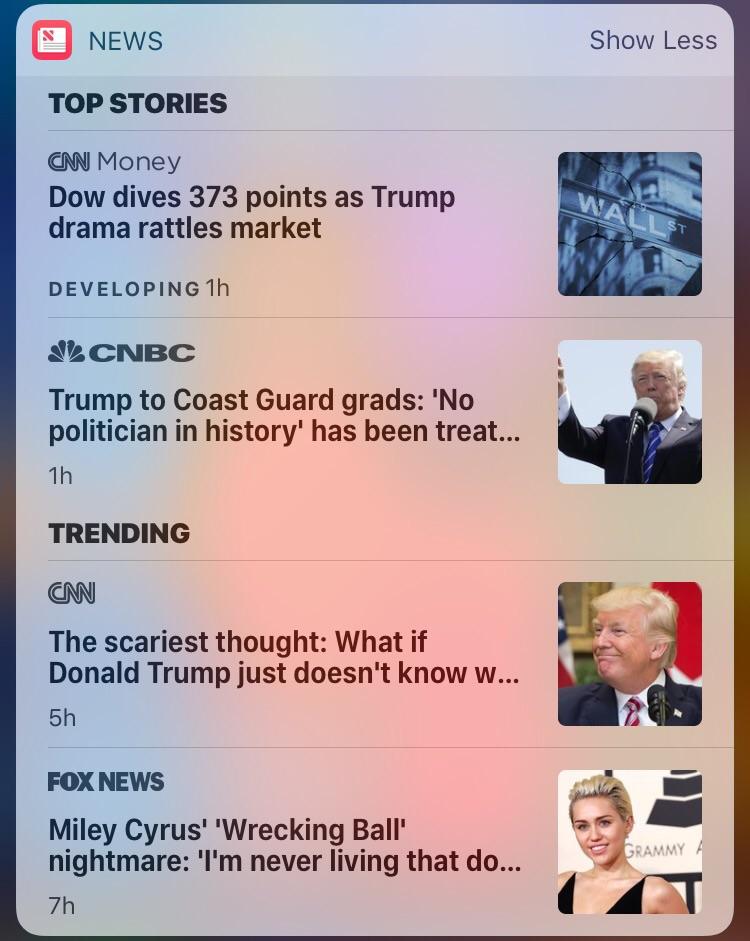The height and width of the screenshot is (941, 750).
Task: Open the Trump Coast Guard speech thumbnail
Action: coord(629,411)
